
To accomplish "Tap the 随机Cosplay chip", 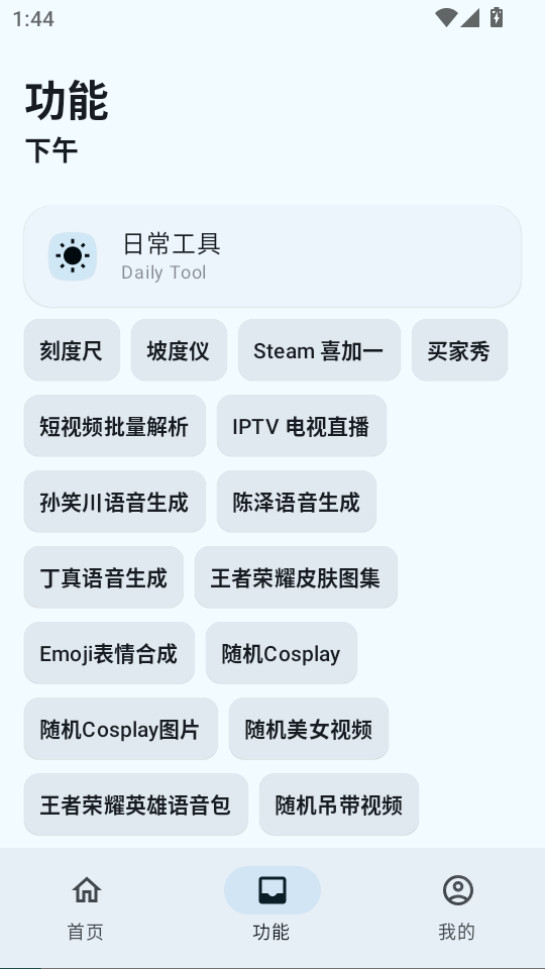I will [281, 653].
